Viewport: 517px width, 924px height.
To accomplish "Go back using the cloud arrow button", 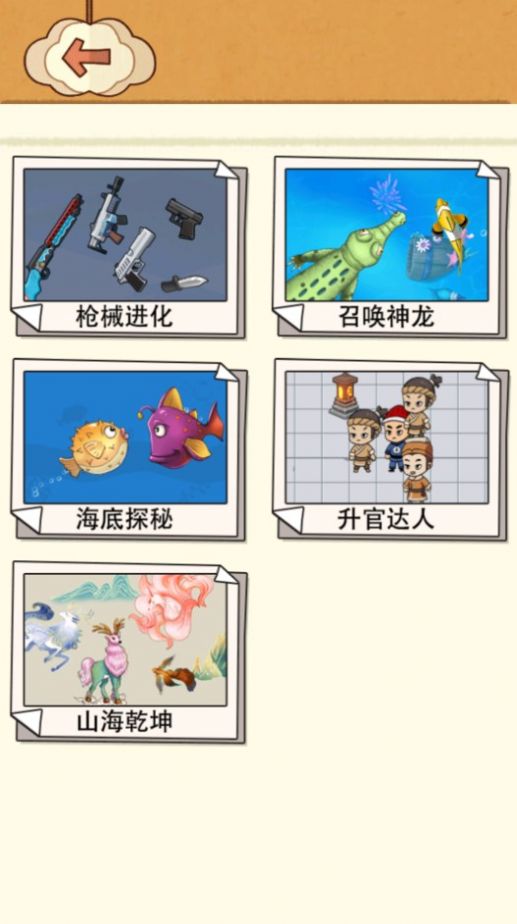I will pyautogui.click(x=90, y=57).
